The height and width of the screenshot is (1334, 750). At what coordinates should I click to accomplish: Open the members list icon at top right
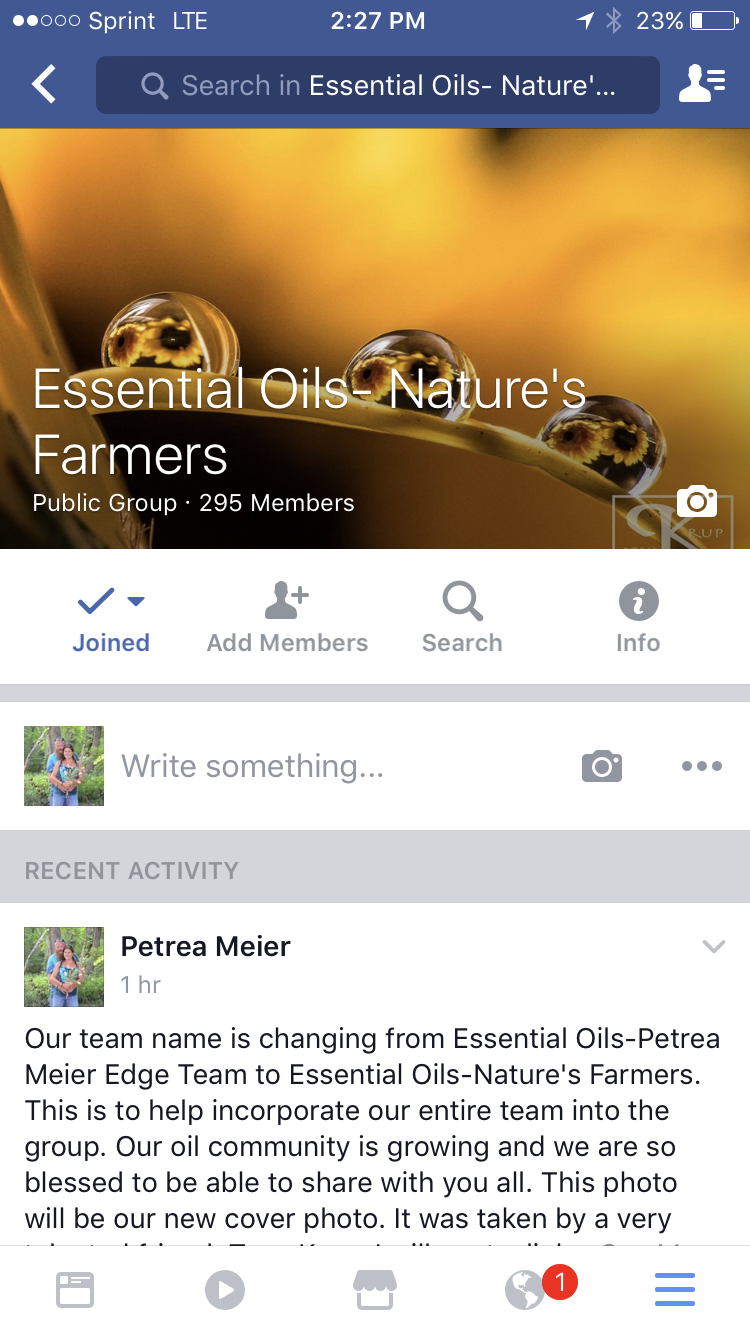click(x=702, y=85)
